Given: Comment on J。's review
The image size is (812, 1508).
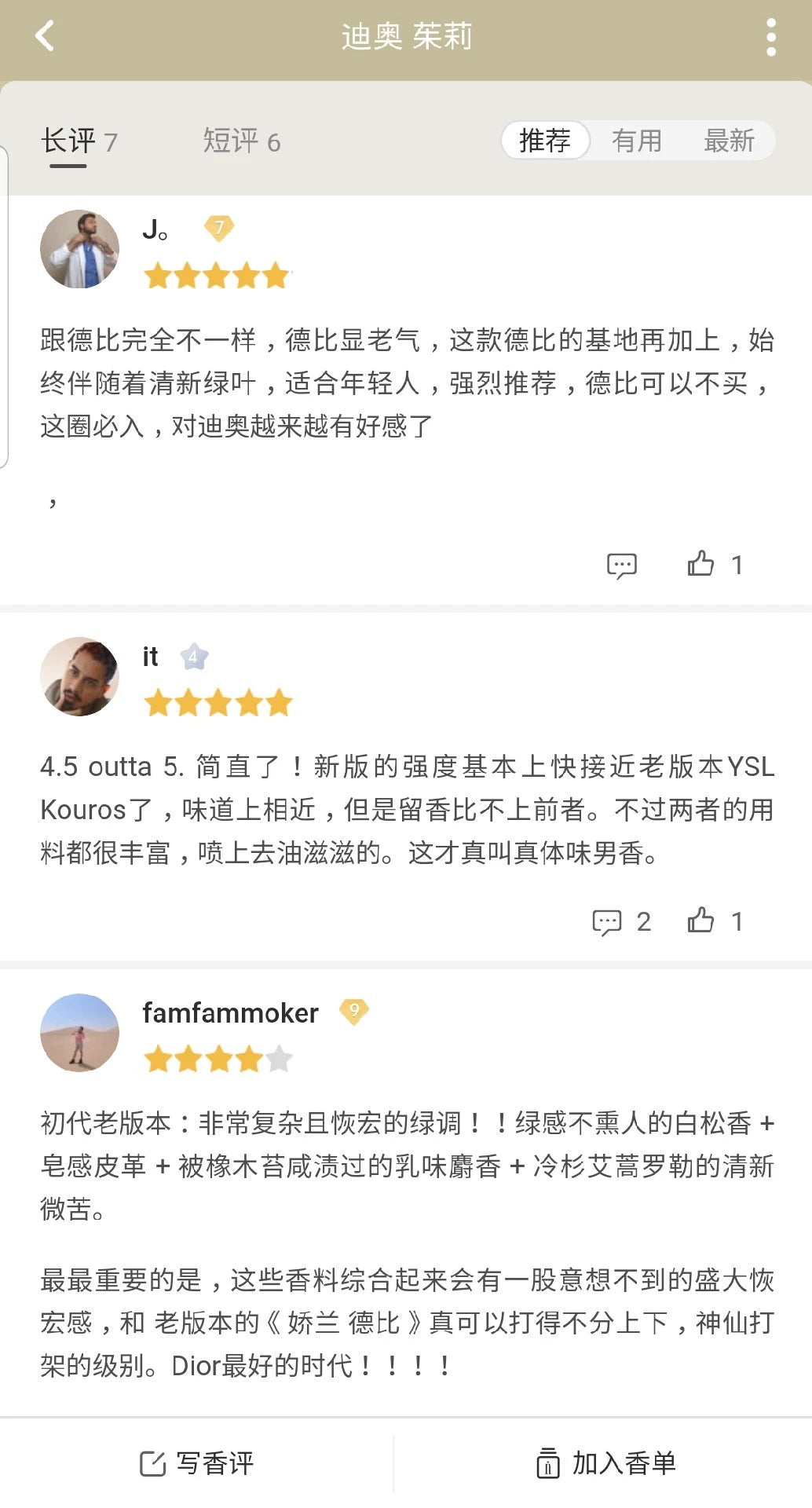Looking at the screenshot, I should 621,565.
